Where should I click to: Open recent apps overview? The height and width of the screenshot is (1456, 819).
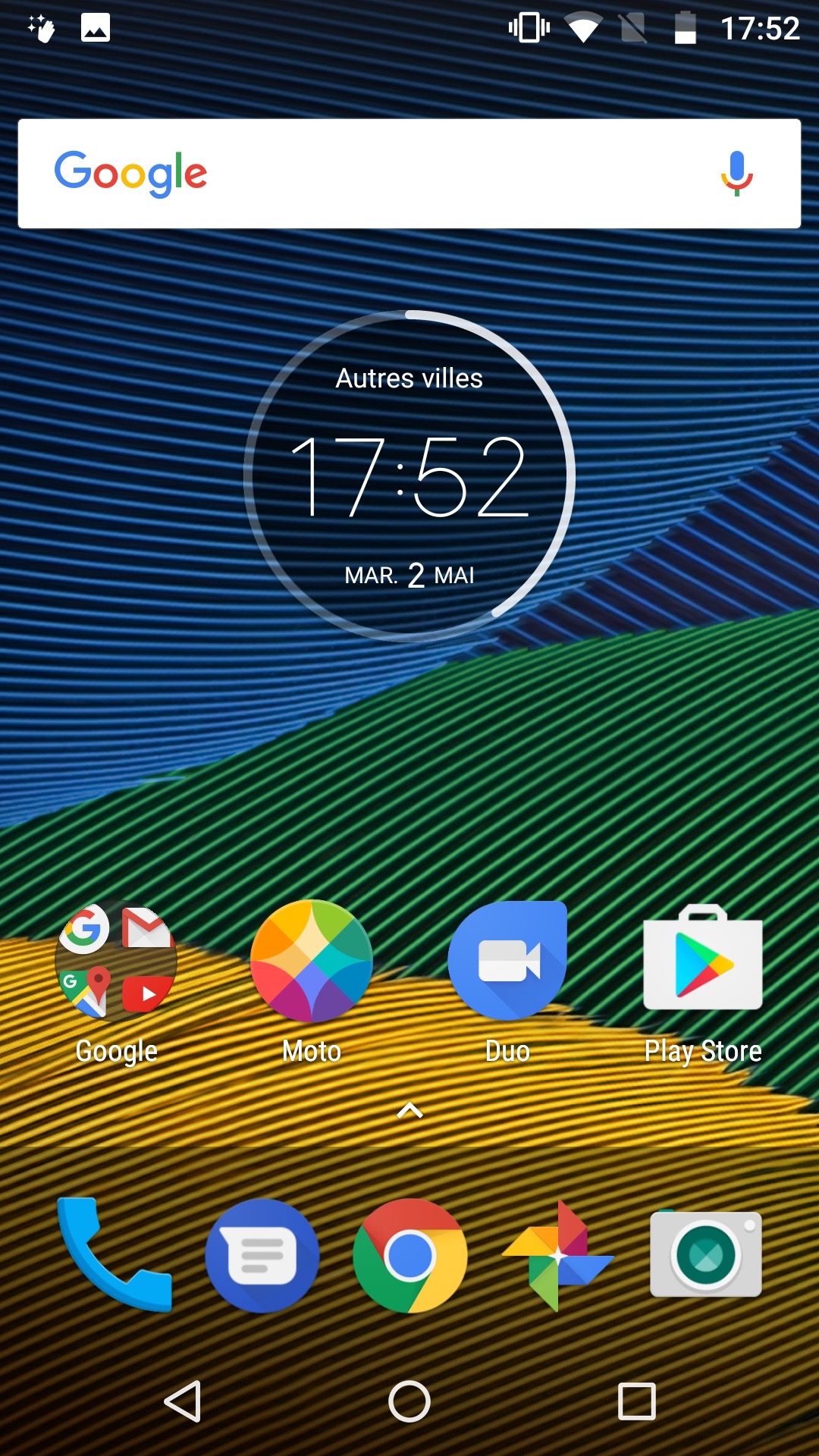637,1401
